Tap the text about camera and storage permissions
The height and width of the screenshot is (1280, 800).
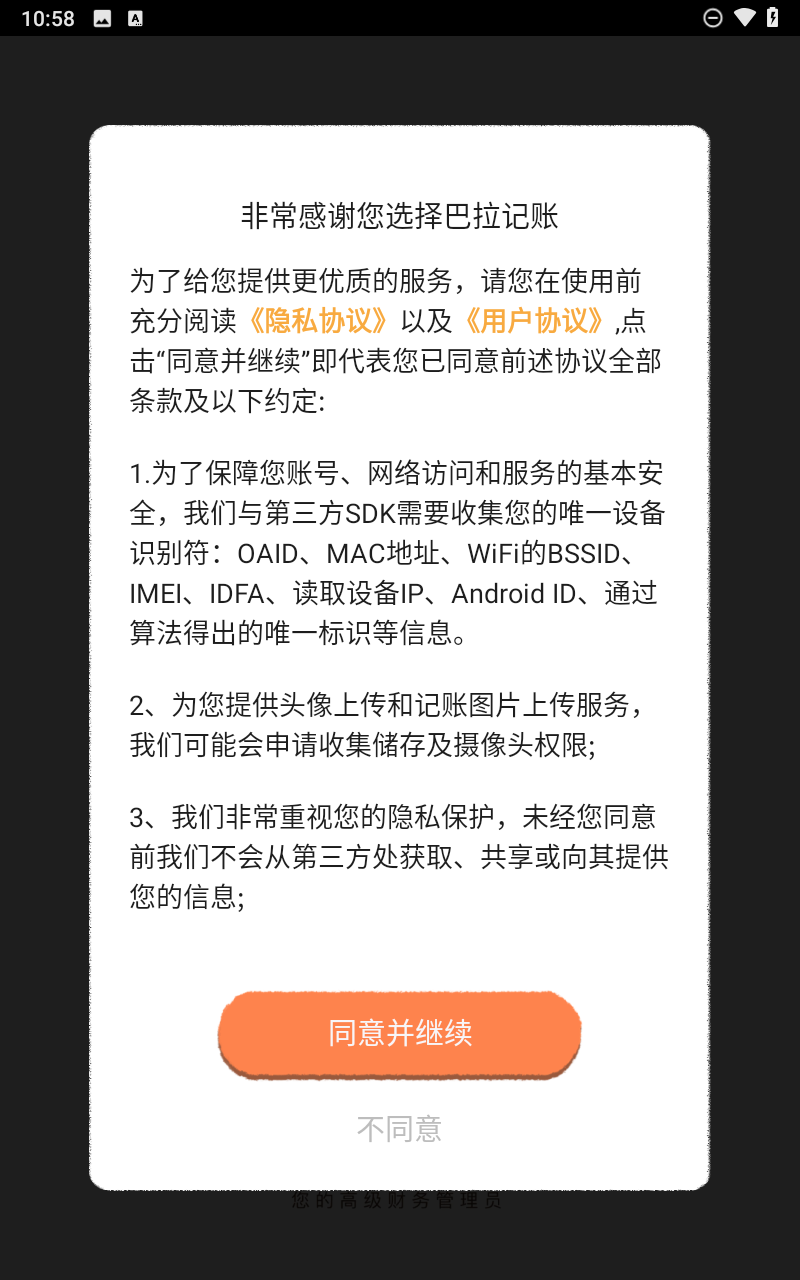(x=399, y=725)
